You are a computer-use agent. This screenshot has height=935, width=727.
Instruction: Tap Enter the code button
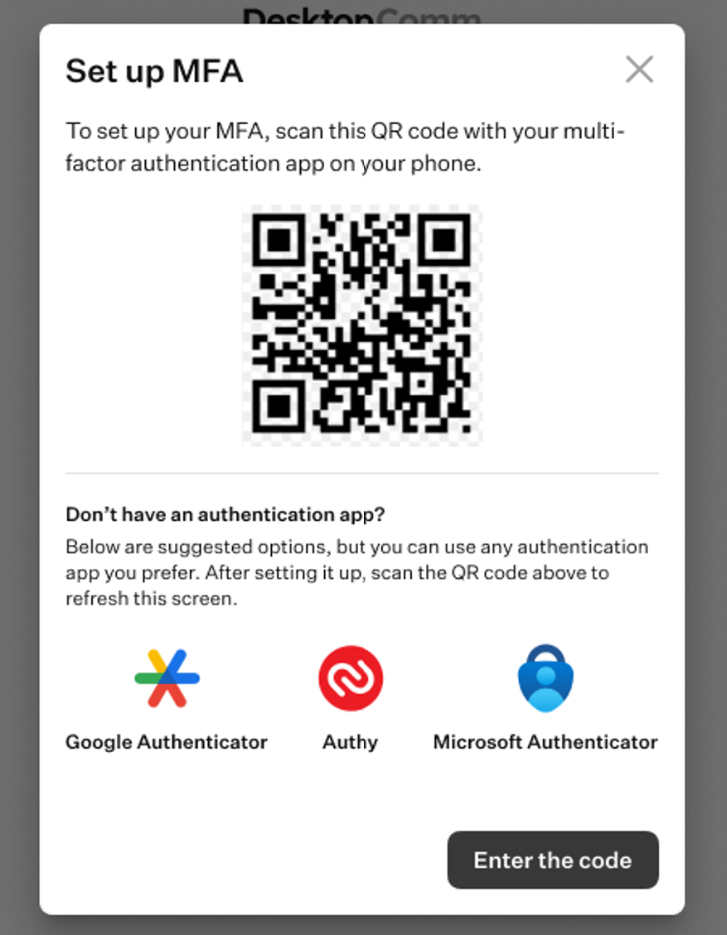click(553, 860)
